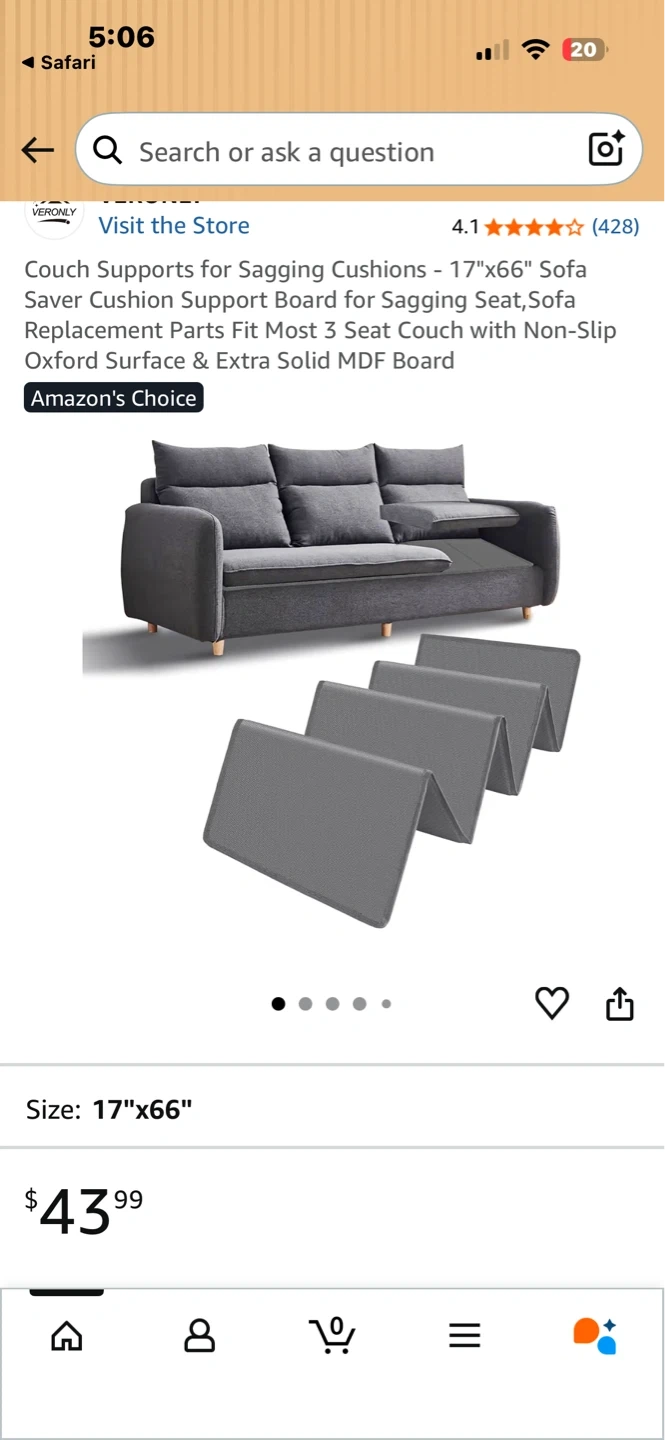Switch to the Home tab
Screen dimensions: 665x1440
(67, 1335)
